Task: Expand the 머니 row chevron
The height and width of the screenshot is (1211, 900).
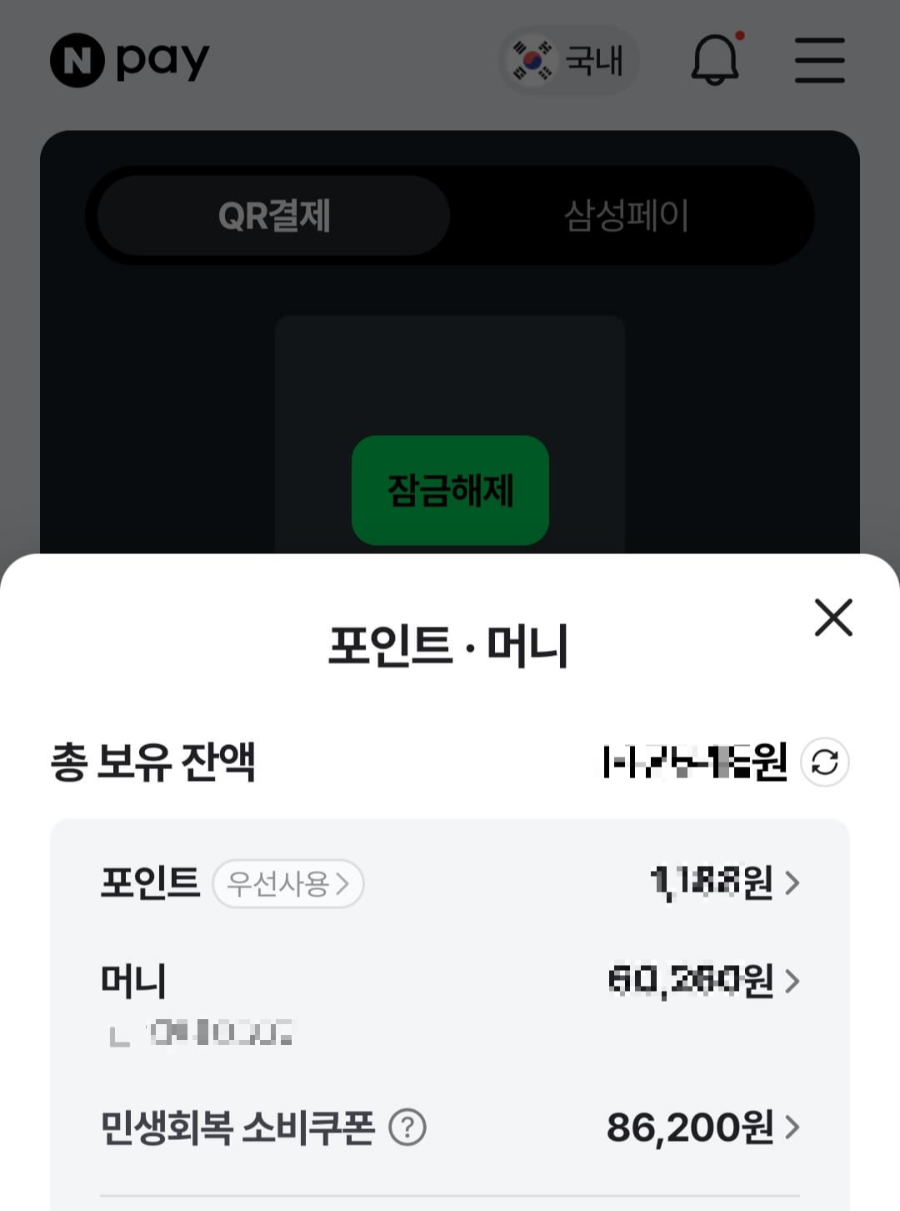Action: pos(792,982)
